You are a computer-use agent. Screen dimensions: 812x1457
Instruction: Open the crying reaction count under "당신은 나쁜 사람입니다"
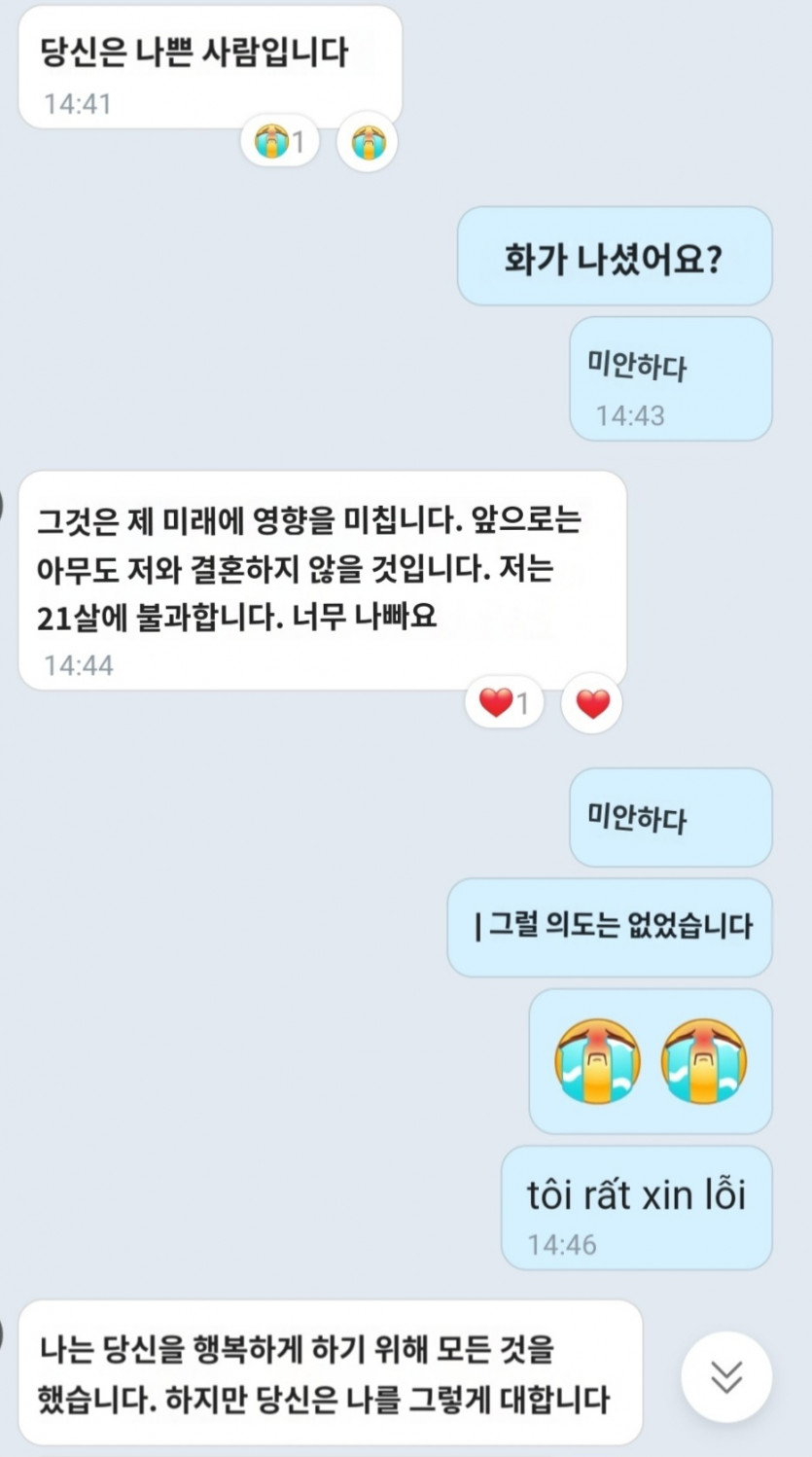(x=279, y=143)
